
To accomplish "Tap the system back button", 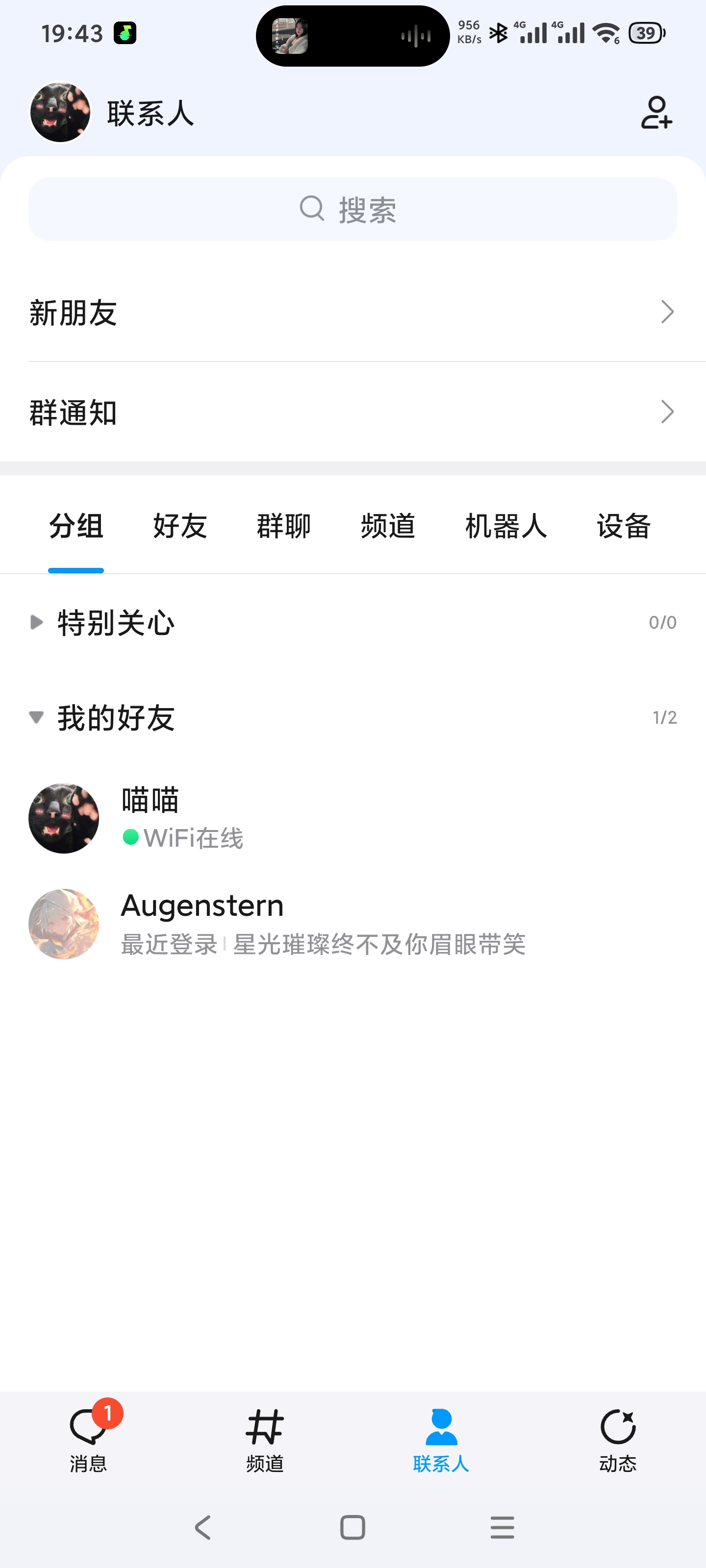I will tap(203, 1527).
